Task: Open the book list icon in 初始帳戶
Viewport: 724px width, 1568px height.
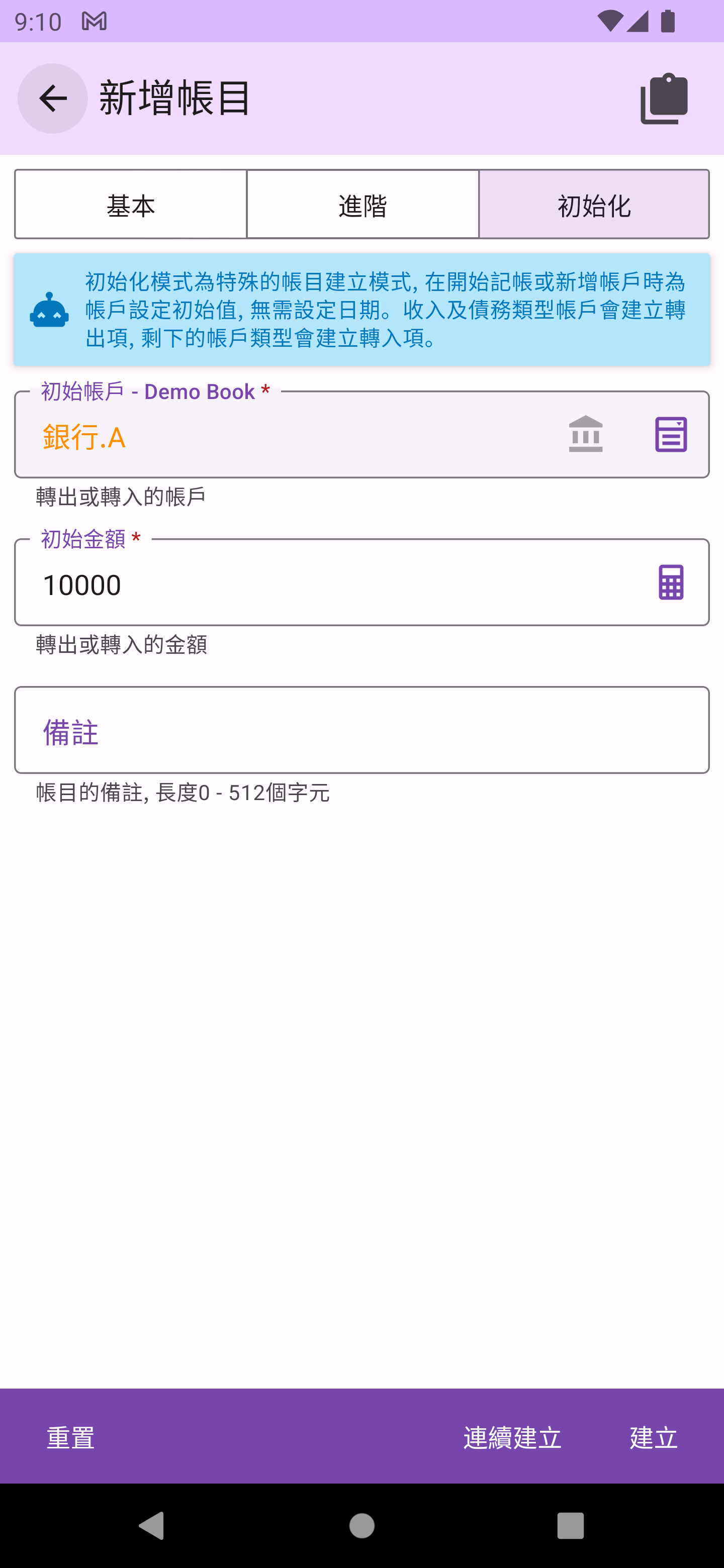Action: (670, 435)
